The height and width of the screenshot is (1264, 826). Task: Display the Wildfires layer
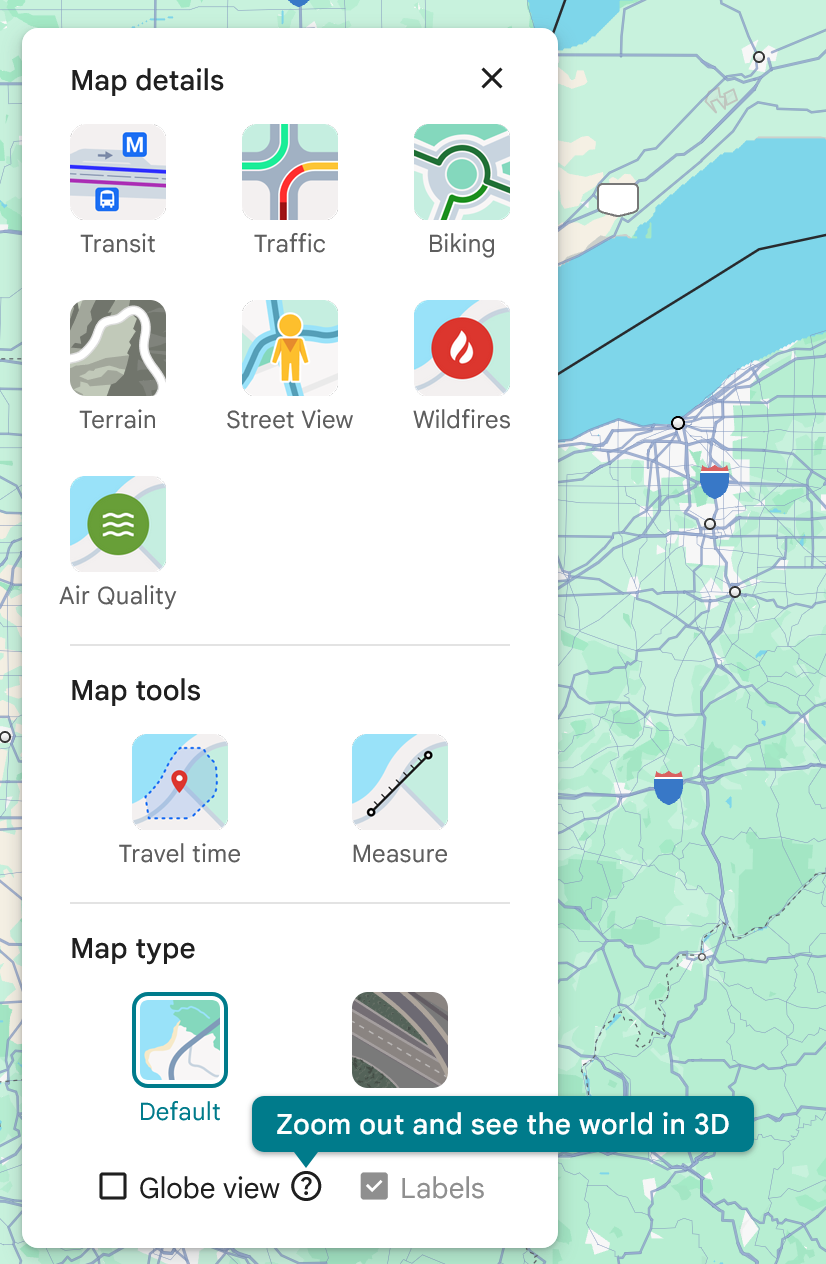coord(462,348)
